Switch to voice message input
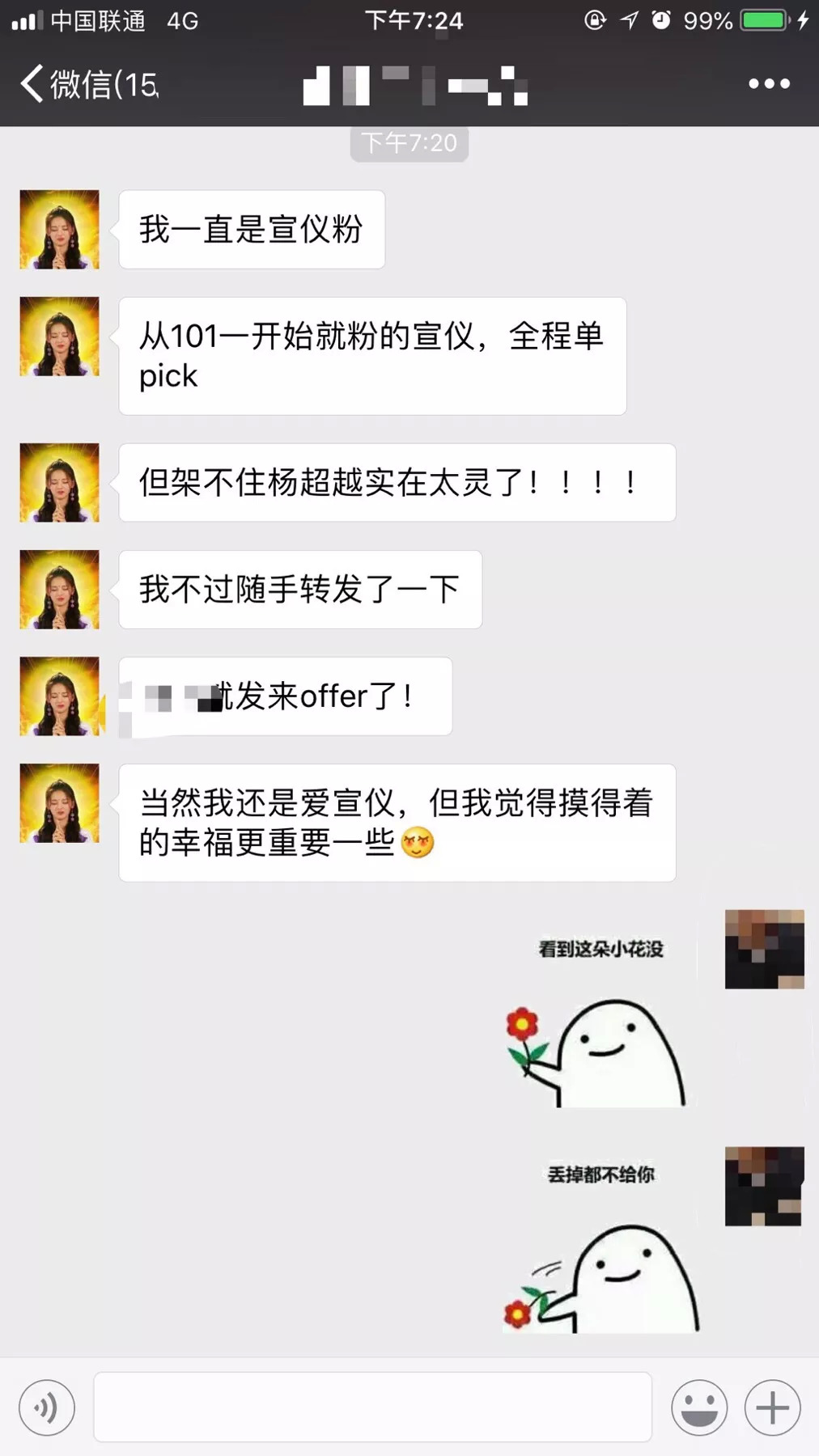Image resolution: width=819 pixels, height=1456 pixels. 47,1407
